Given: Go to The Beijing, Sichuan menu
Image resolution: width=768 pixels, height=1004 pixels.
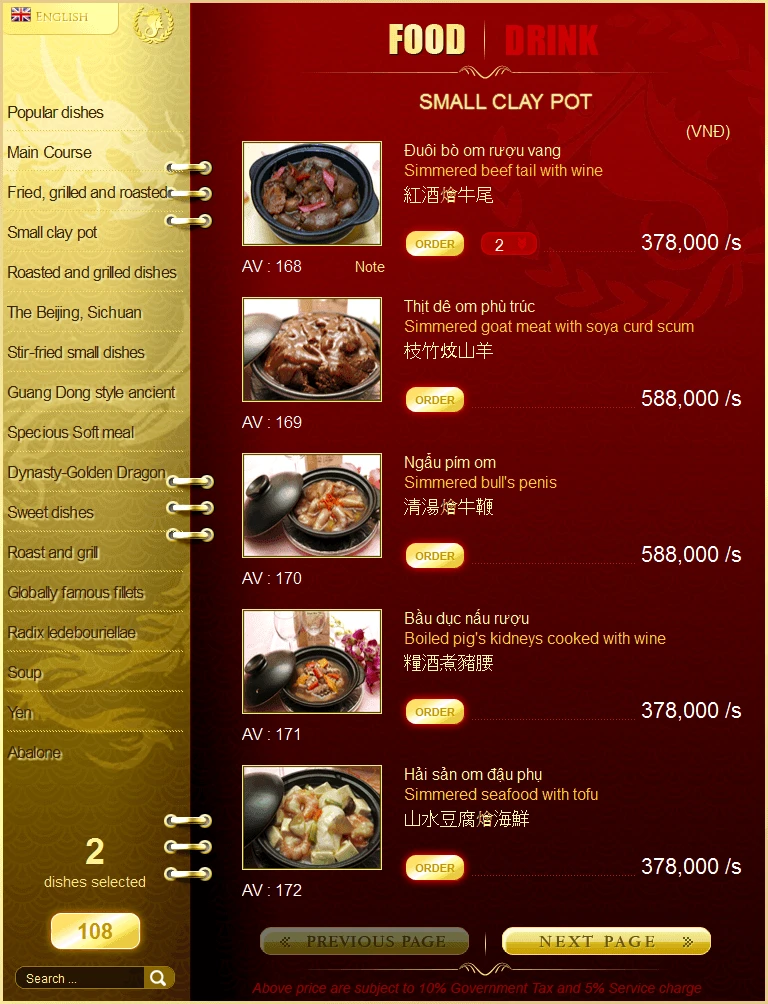Looking at the screenshot, I should tap(75, 313).
